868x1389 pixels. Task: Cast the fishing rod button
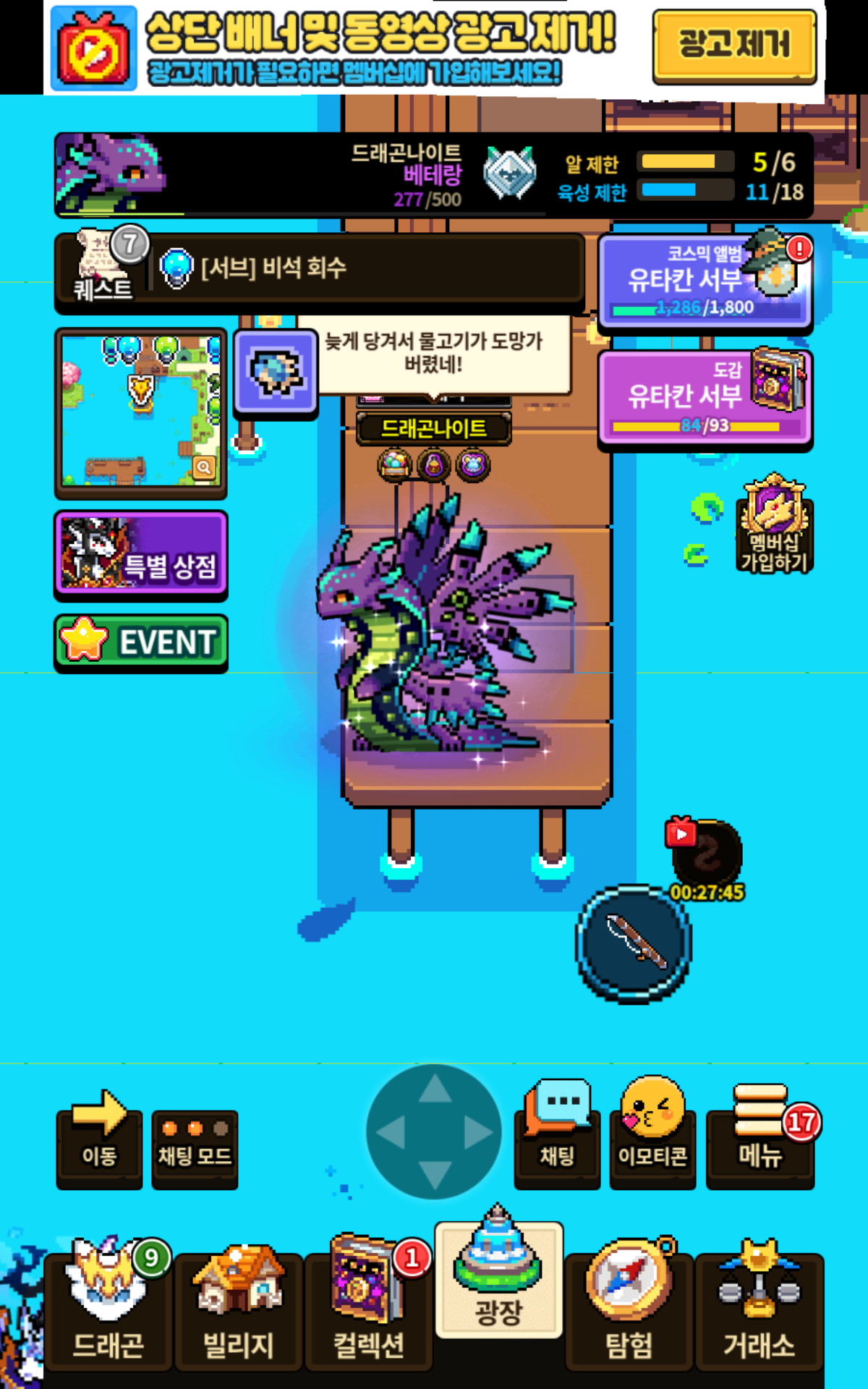pos(633,944)
